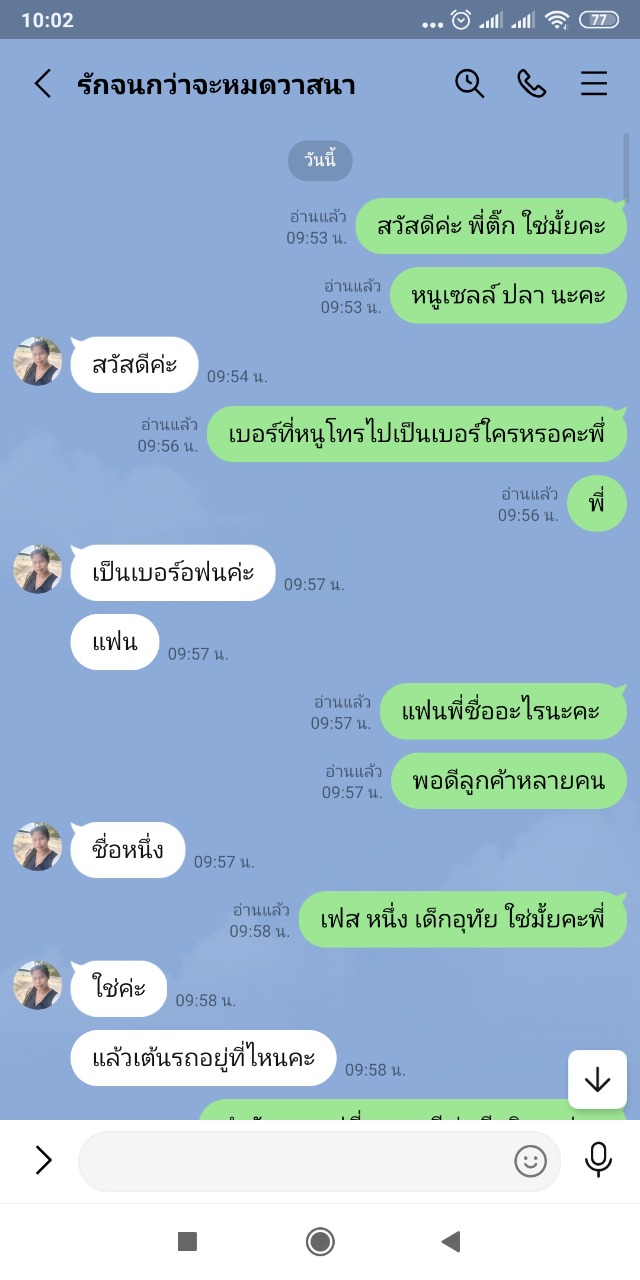Open the emoji sticker picker
Image resolution: width=640 pixels, height=1280 pixels.
(x=530, y=1161)
